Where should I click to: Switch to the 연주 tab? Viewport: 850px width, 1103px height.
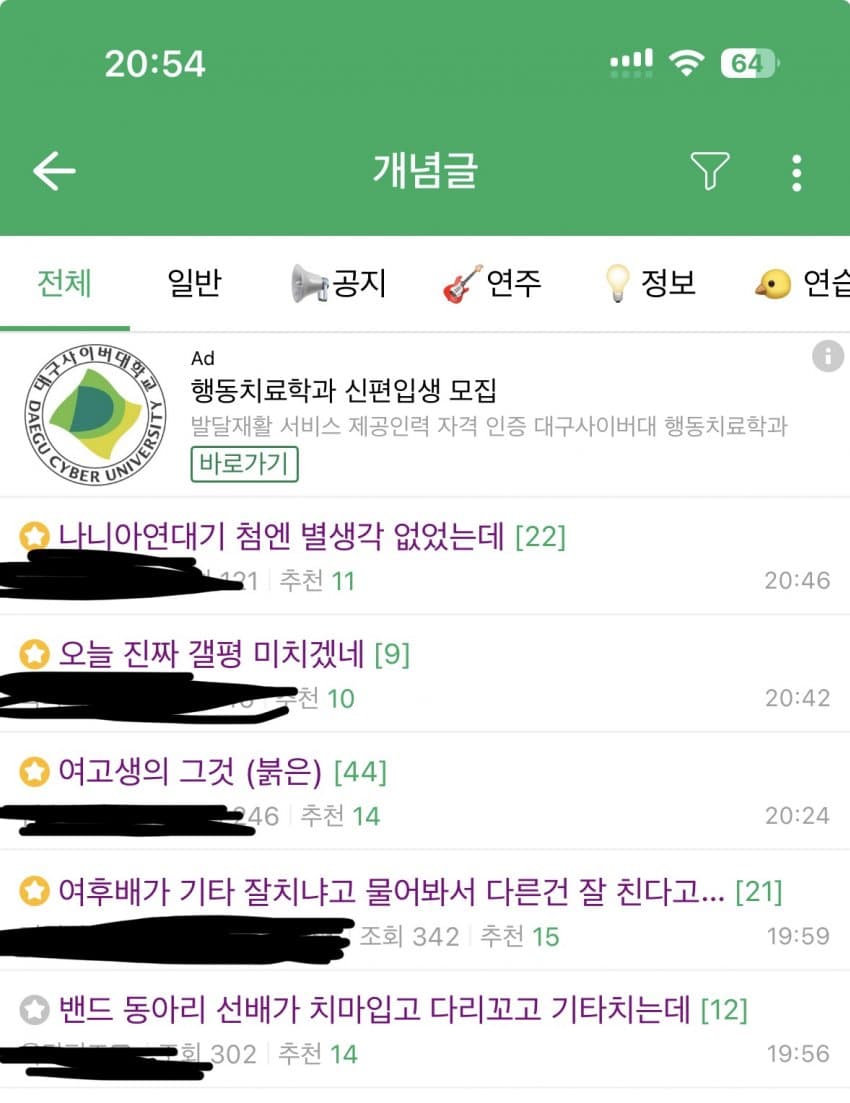(x=492, y=284)
